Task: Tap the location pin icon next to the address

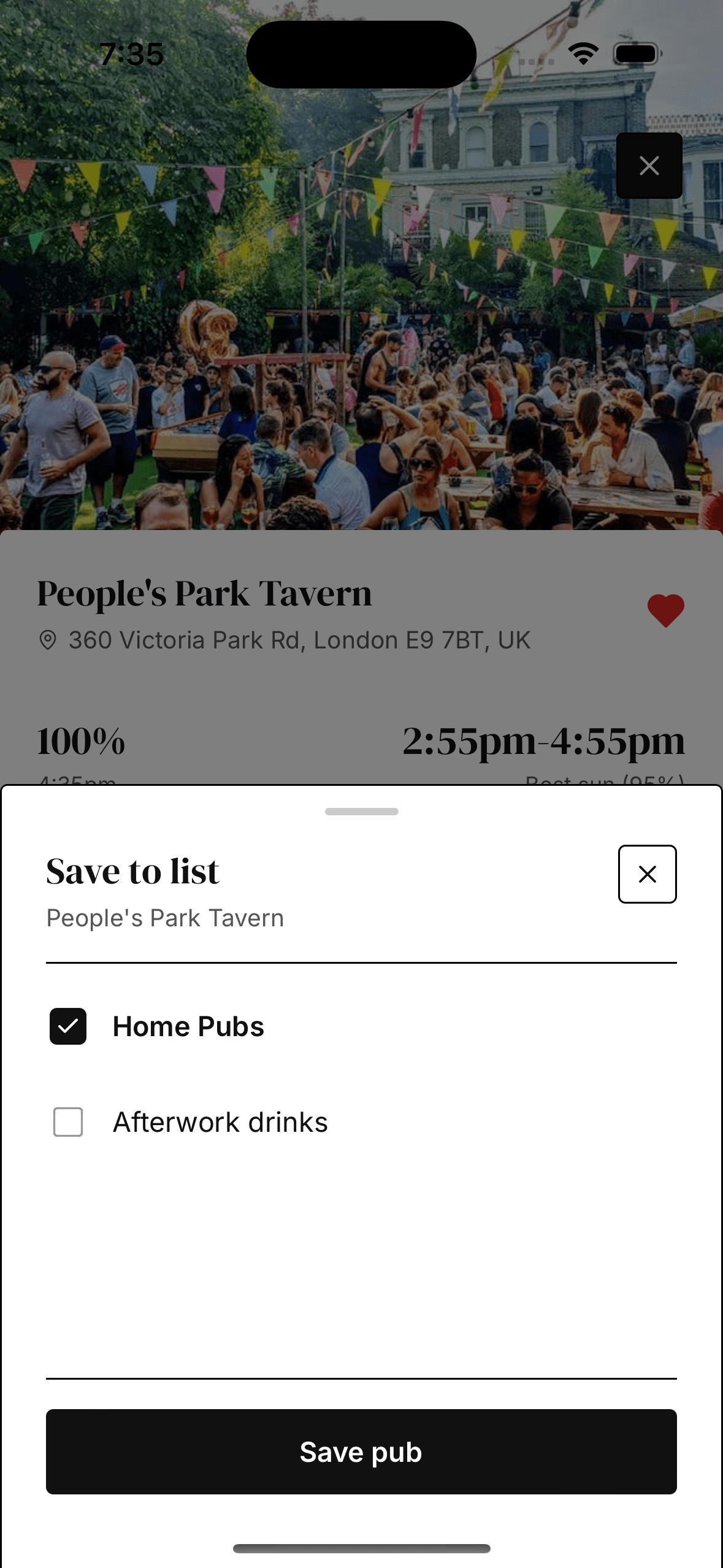Action: (48, 639)
